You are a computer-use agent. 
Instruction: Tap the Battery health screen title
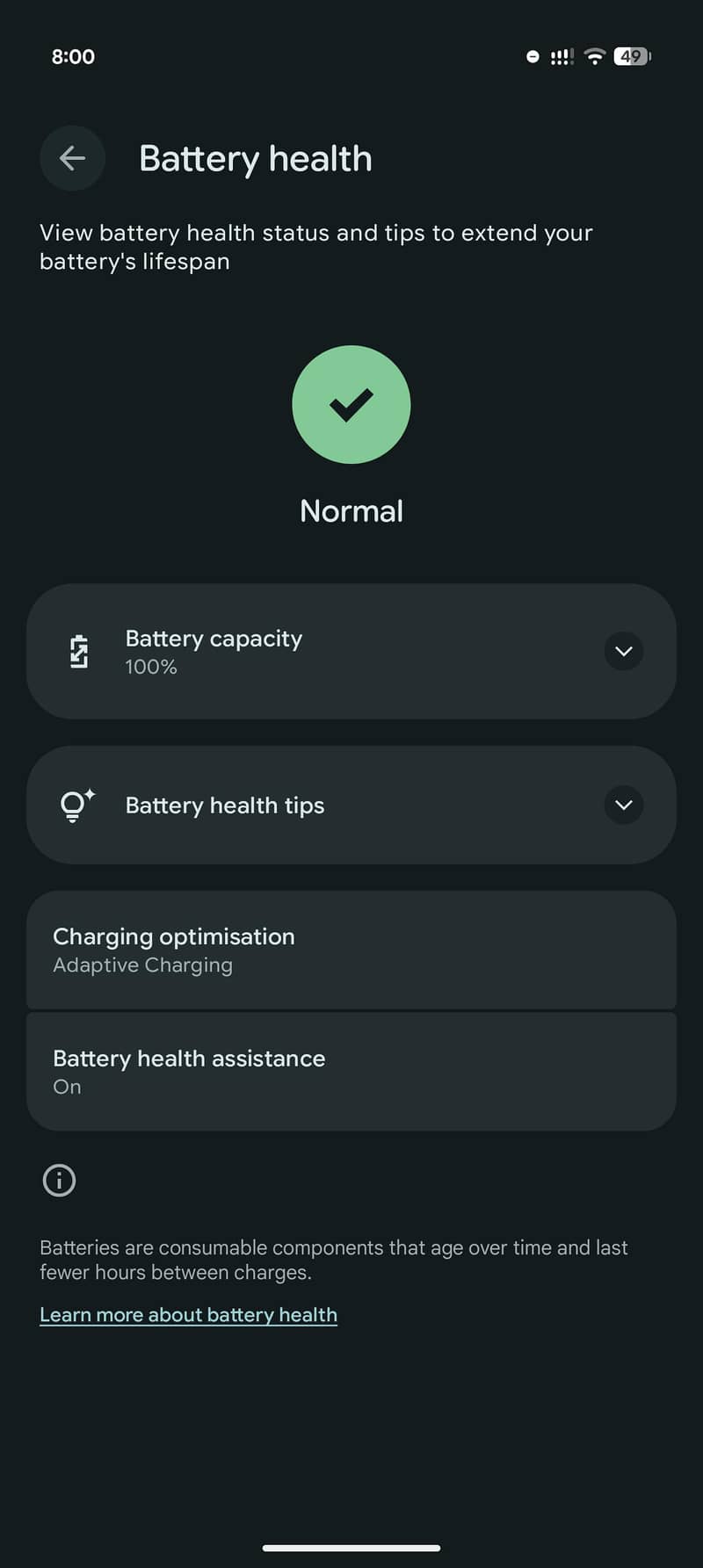coord(255,158)
